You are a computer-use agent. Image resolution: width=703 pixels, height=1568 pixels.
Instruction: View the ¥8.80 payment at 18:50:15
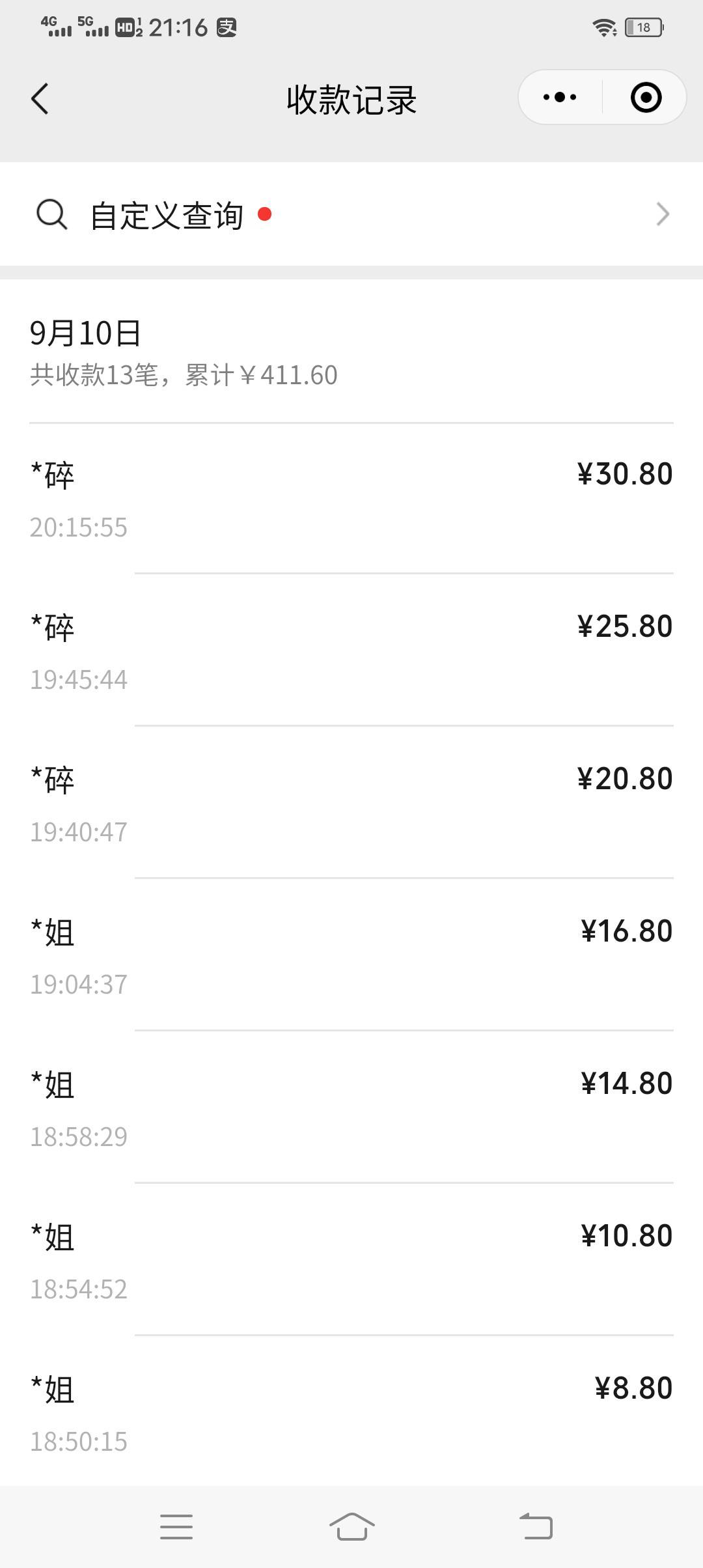tap(351, 1411)
